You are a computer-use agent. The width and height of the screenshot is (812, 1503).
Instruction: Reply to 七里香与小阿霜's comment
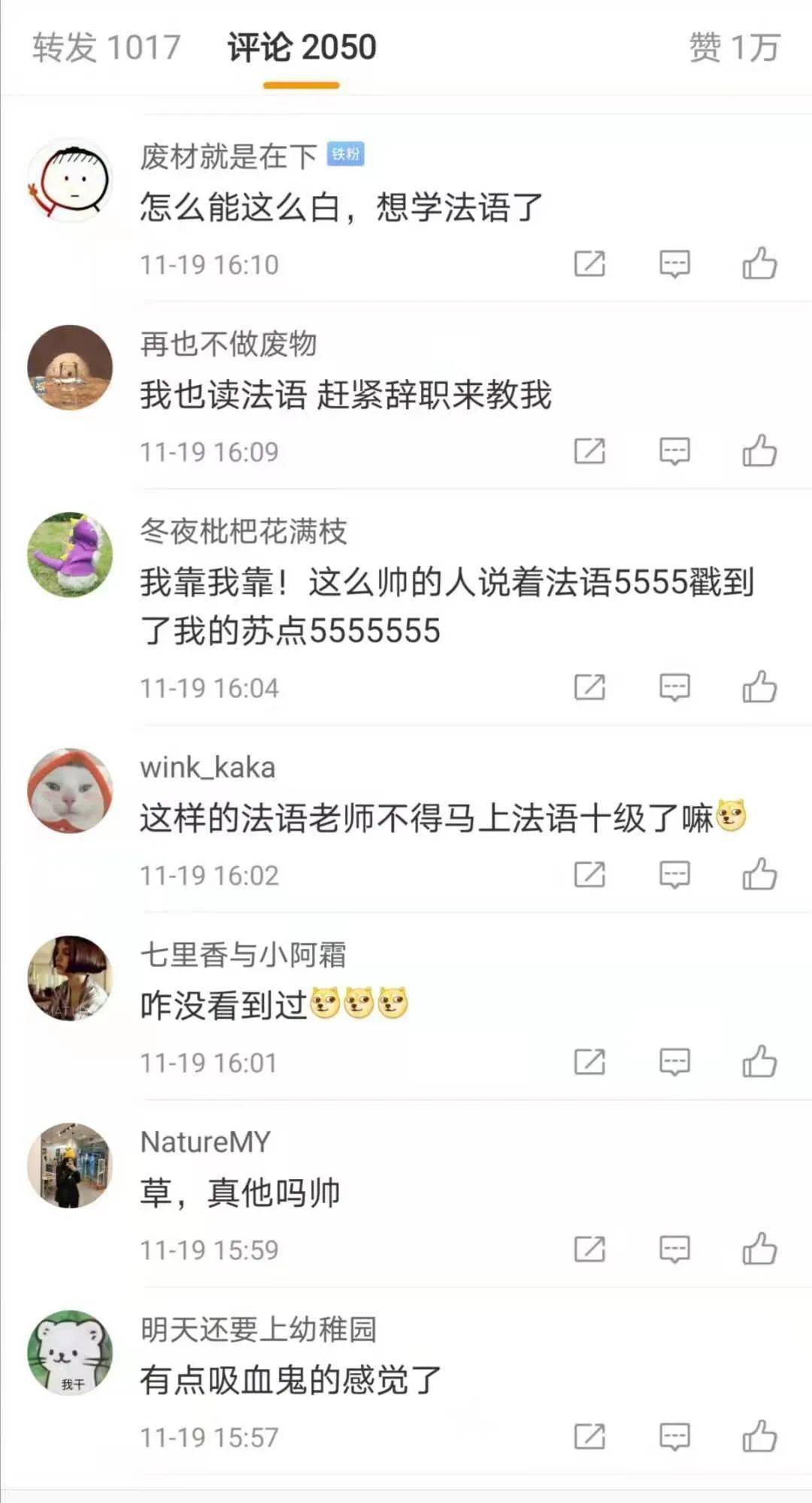674,1062
